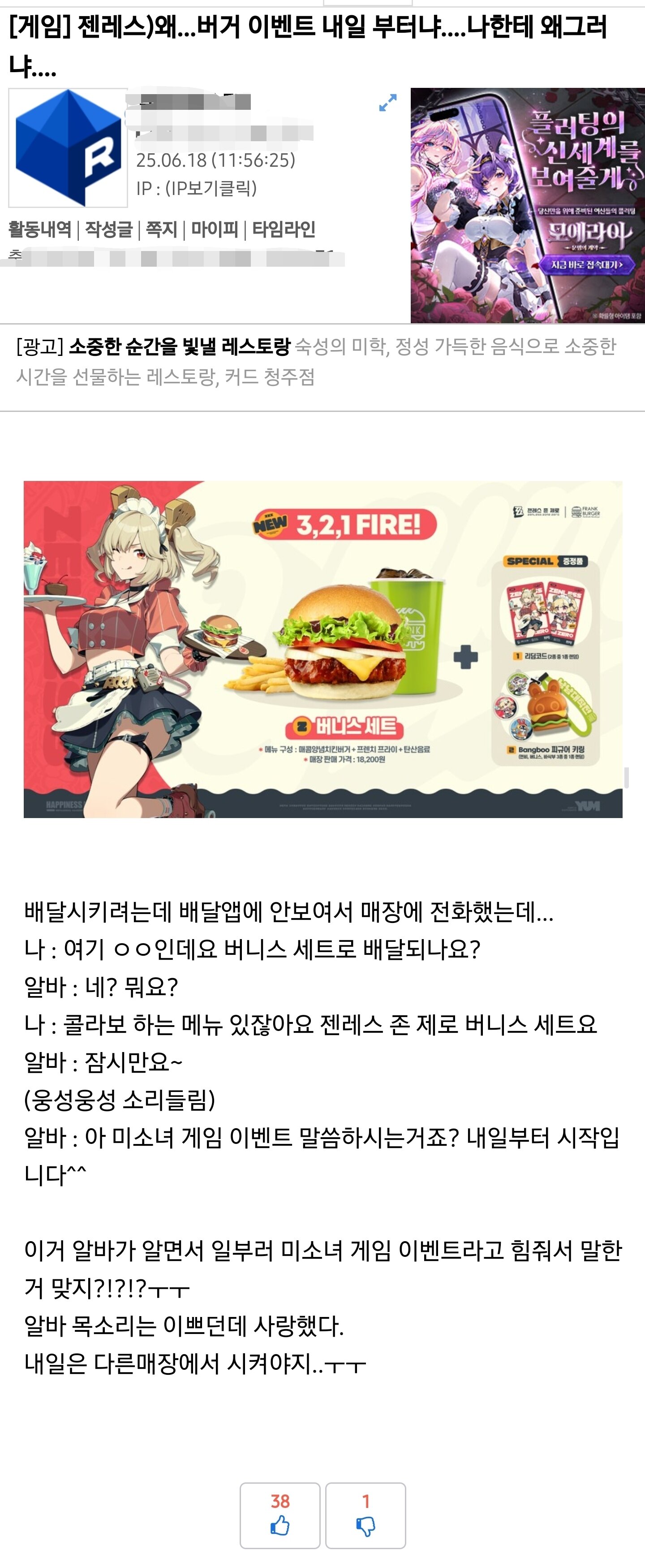Viewport: 645px width, 1568px height.
Task: View the burger set collaboration image
Action: [322, 649]
